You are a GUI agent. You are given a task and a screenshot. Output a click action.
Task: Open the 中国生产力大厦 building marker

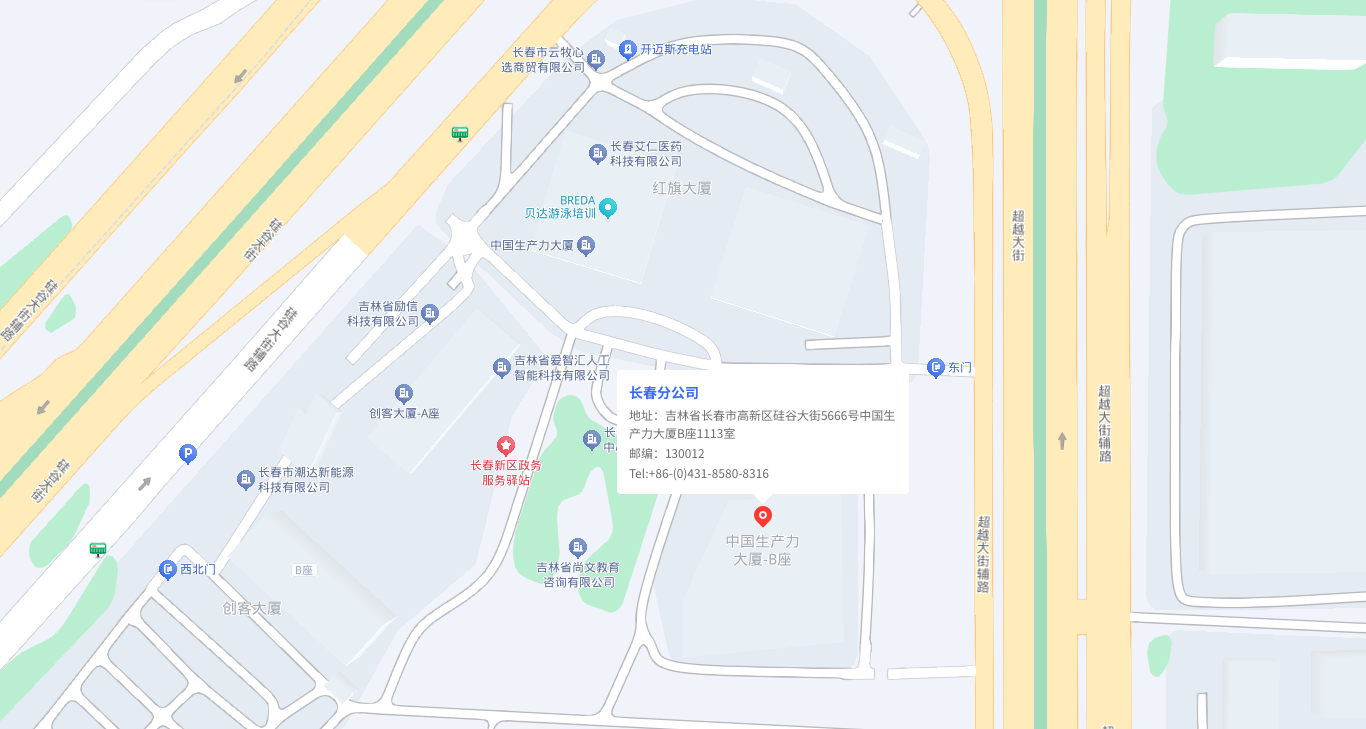[x=586, y=245]
